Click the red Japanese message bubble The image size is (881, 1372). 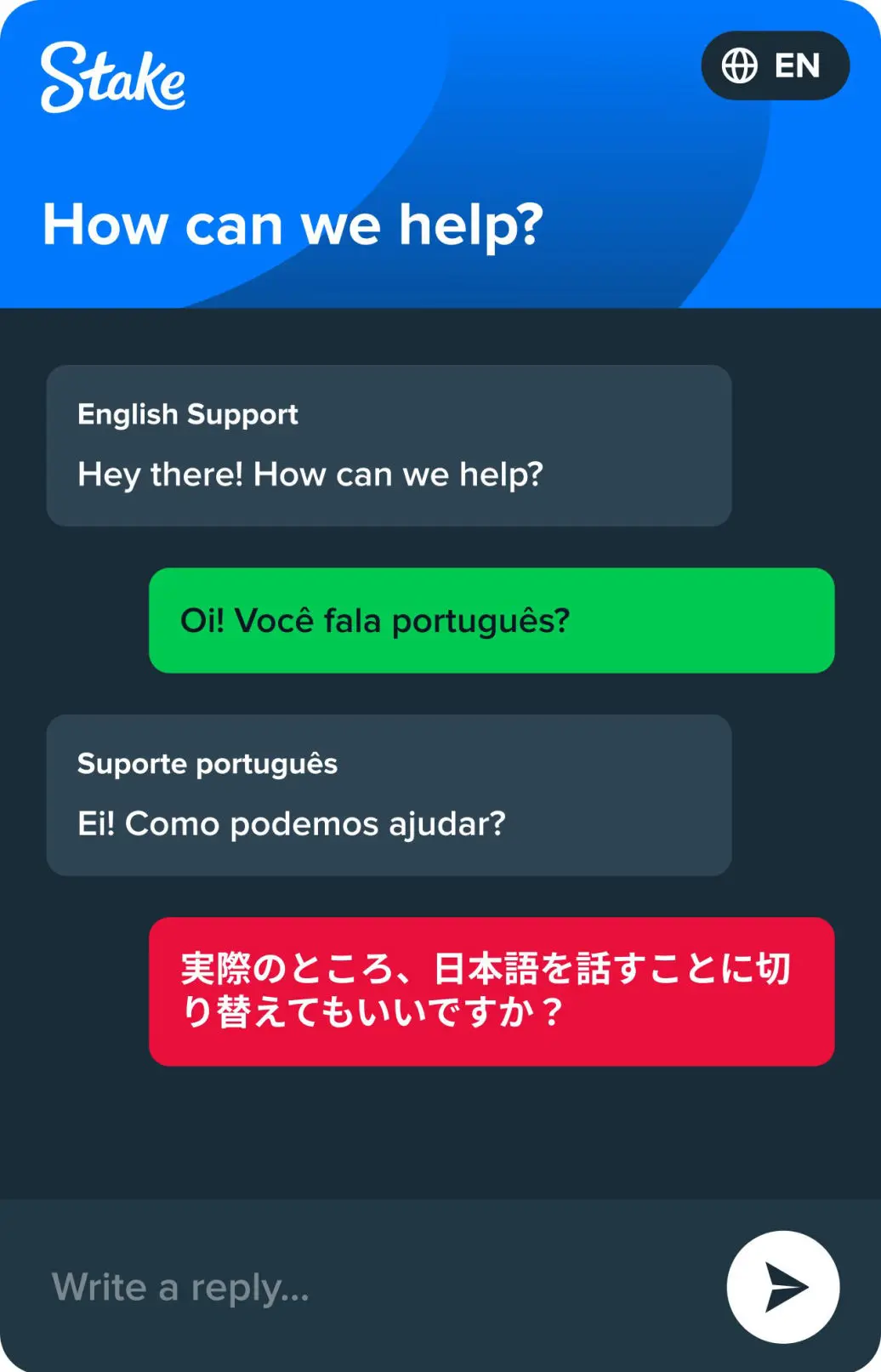coord(493,990)
